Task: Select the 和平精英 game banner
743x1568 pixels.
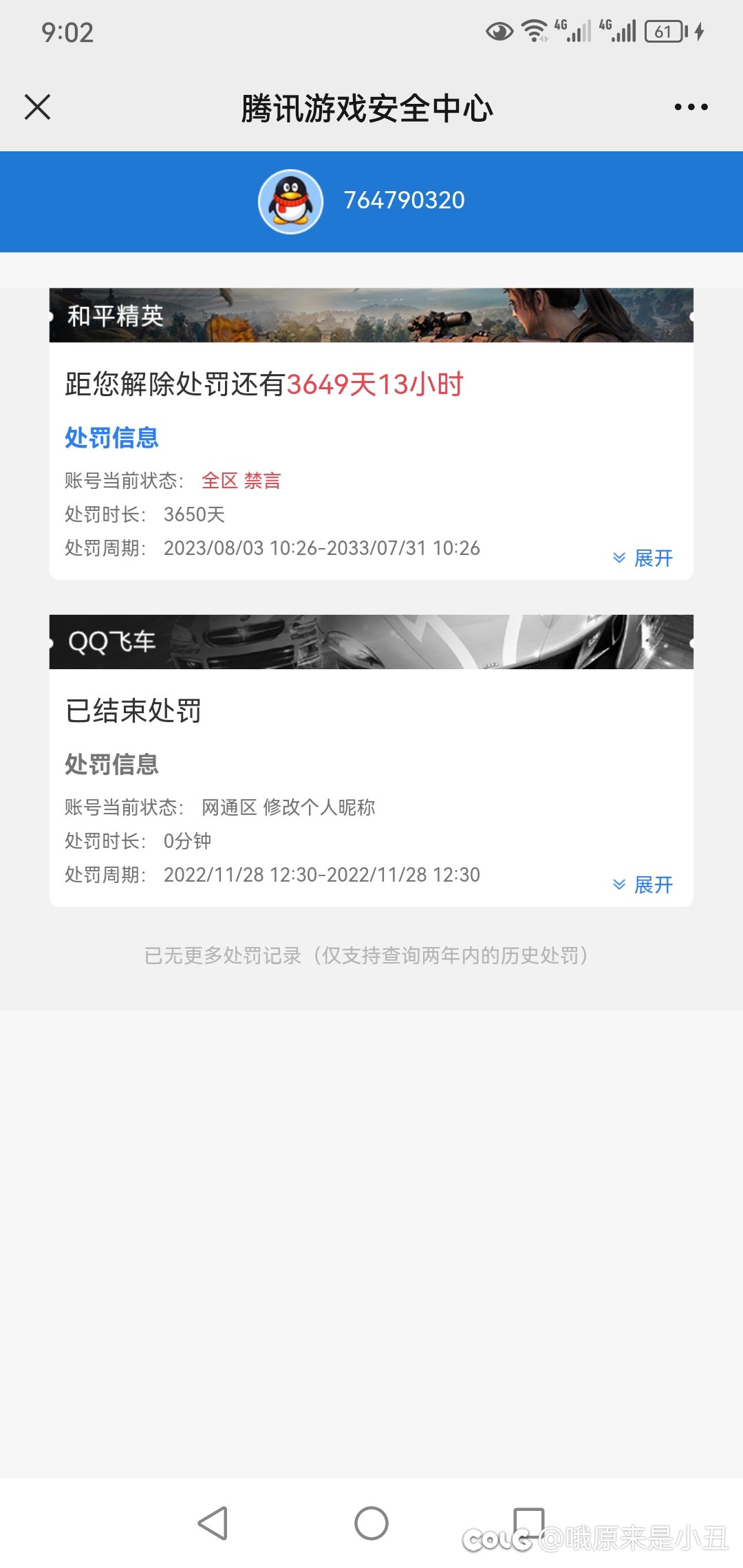Action: [x=371, y=314]
